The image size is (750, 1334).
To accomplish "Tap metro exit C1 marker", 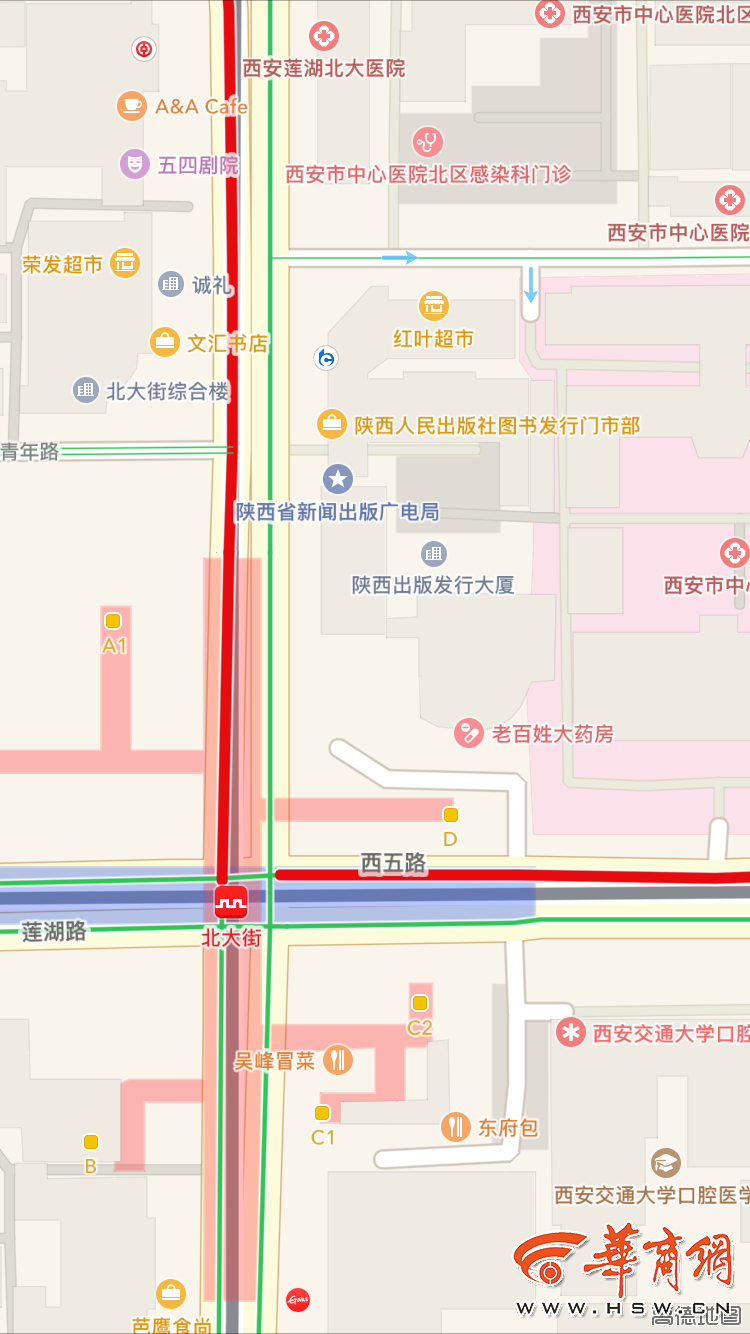I will [x=322, y=1113].
